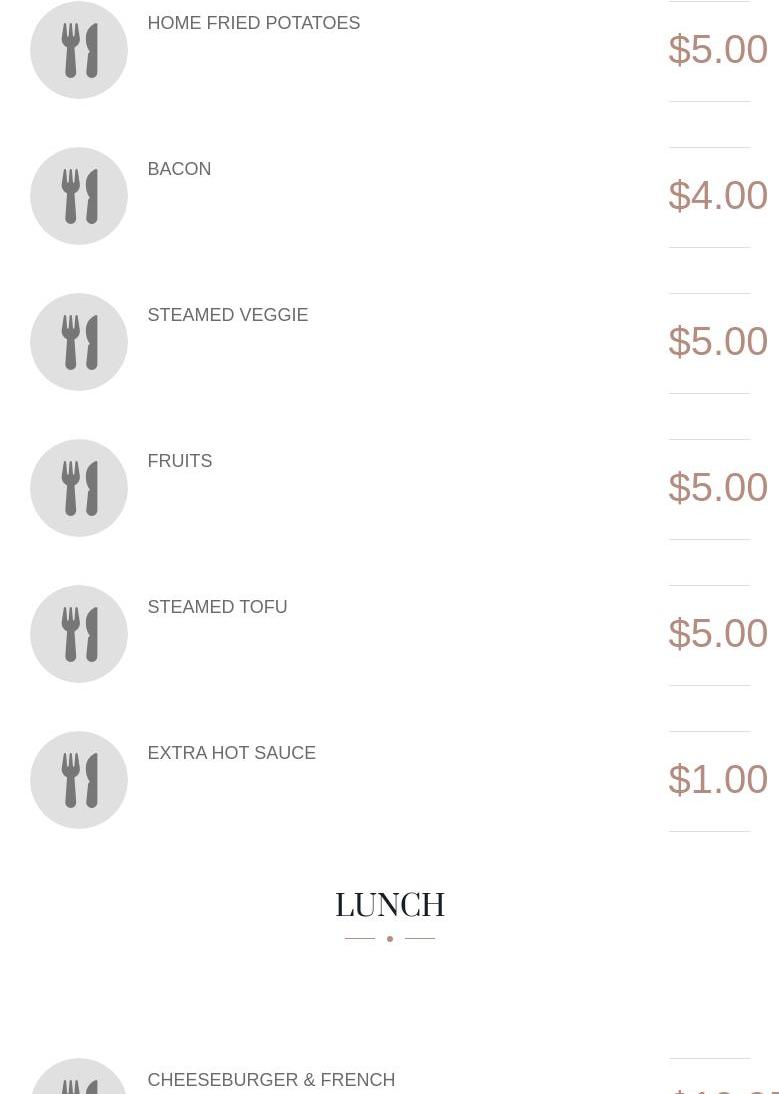Viewport: 779px width, 1094px height.
Task: Open the Home Fried Potatoes menu item
Action: tap(253, 23)
